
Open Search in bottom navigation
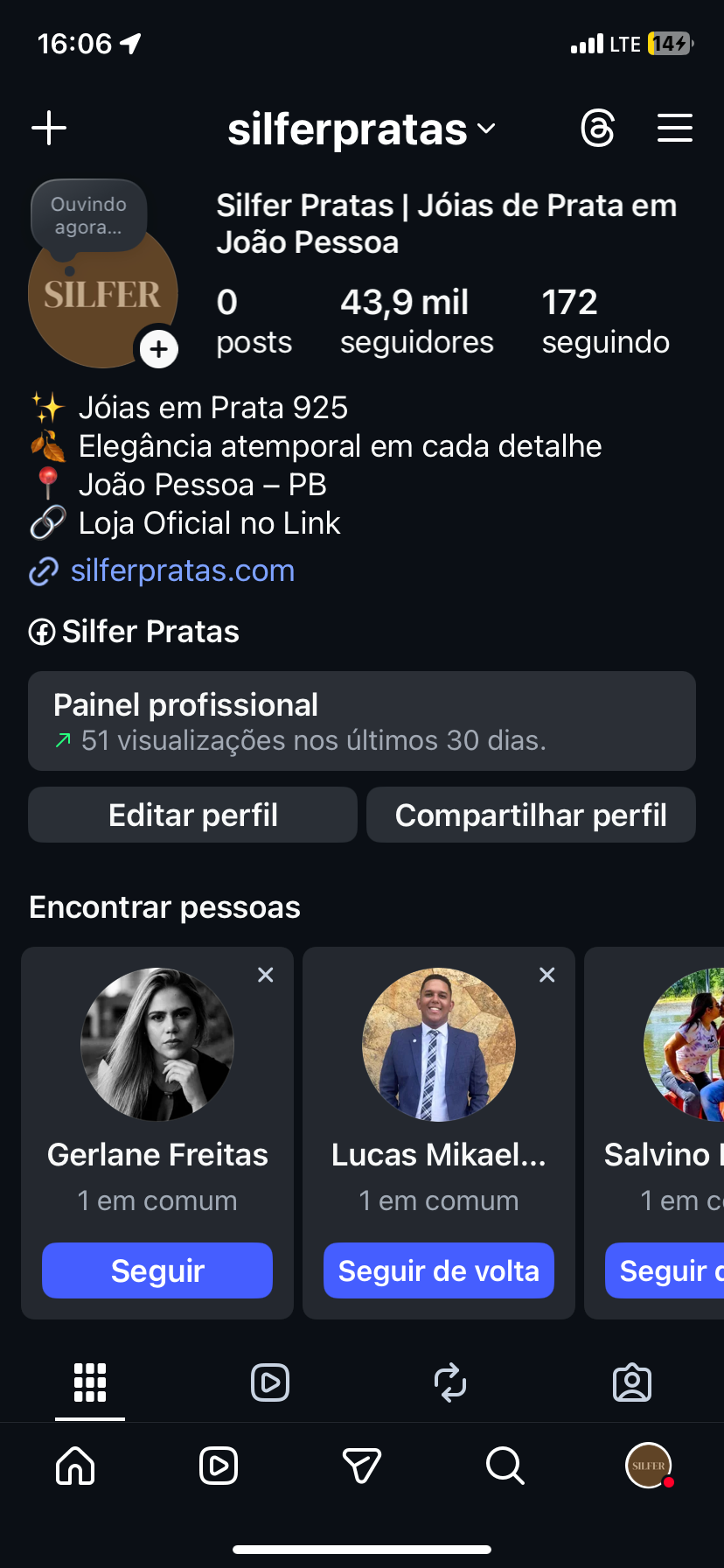point(505,1466)
